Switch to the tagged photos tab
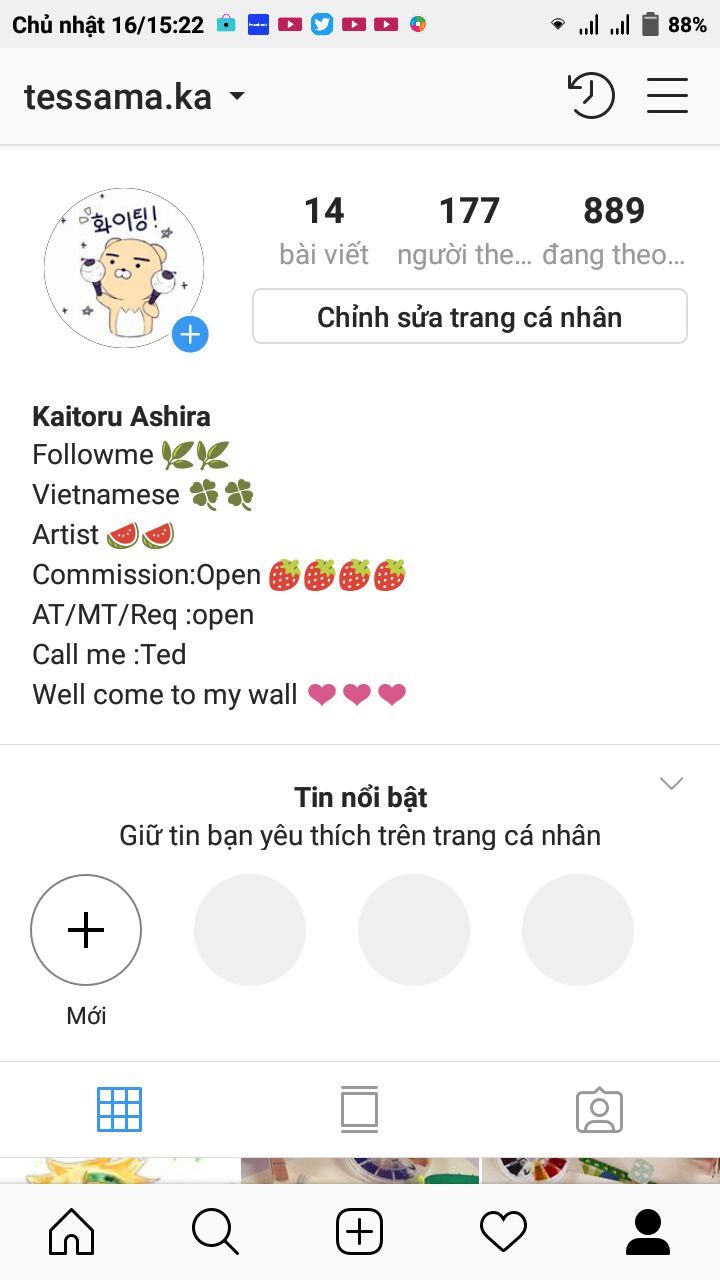 [599, 1110]
